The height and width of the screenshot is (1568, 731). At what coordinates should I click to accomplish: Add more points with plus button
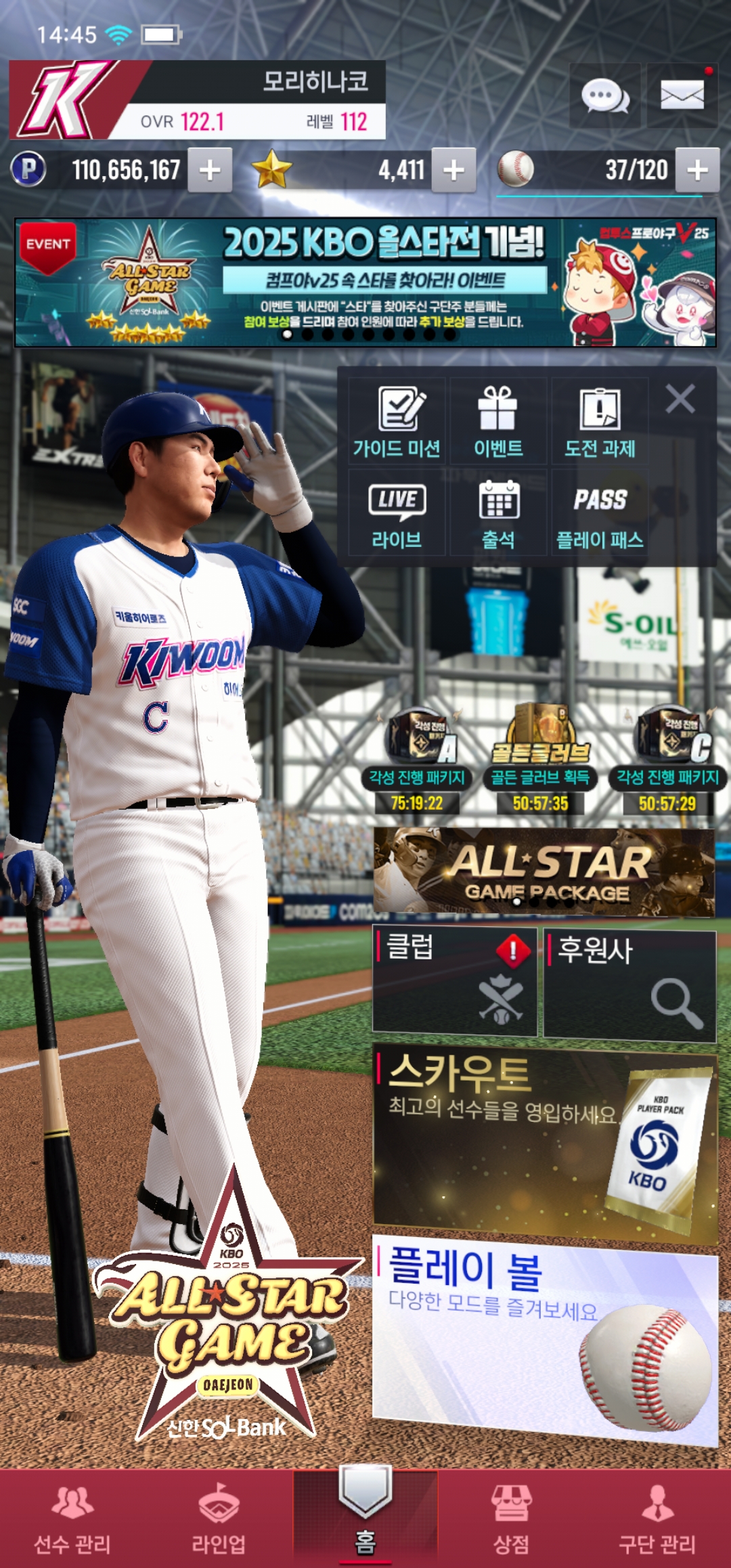coord(210,171)
